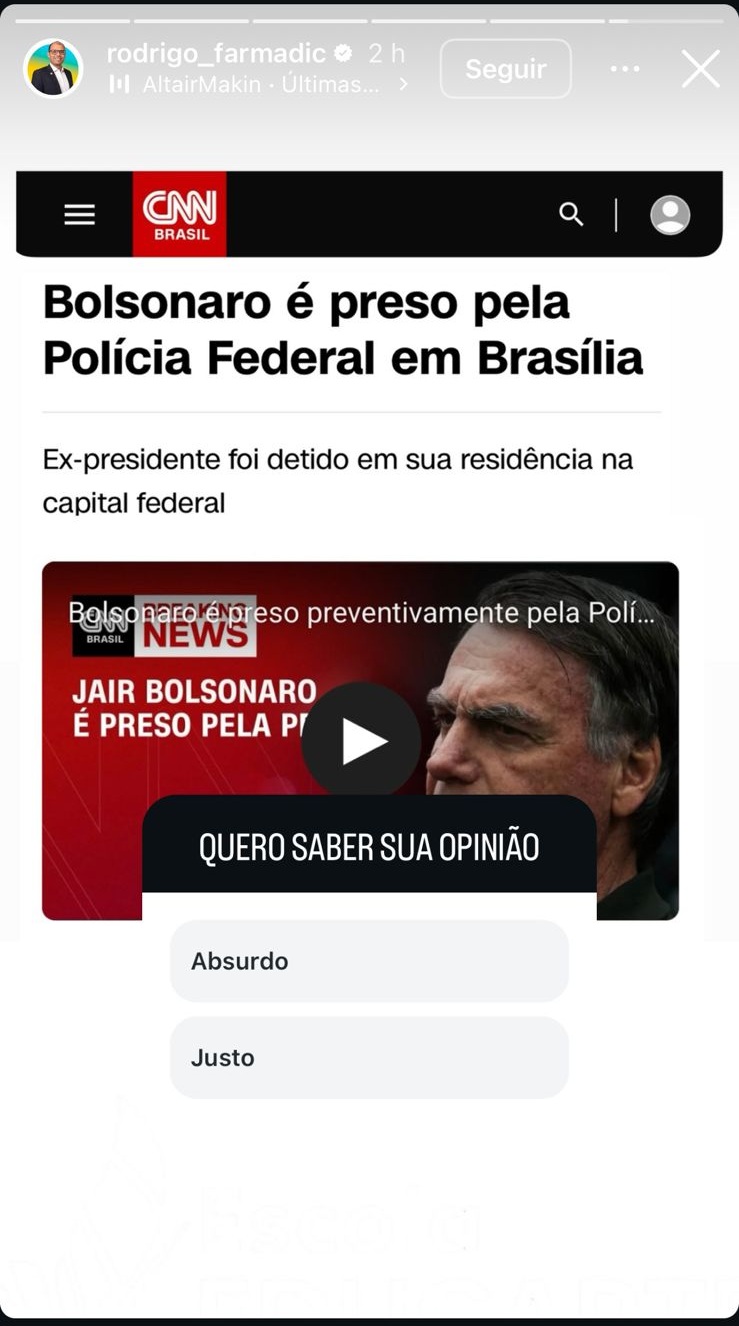
Task: Choose Justo in the poll
Action: coord(369,1058)
